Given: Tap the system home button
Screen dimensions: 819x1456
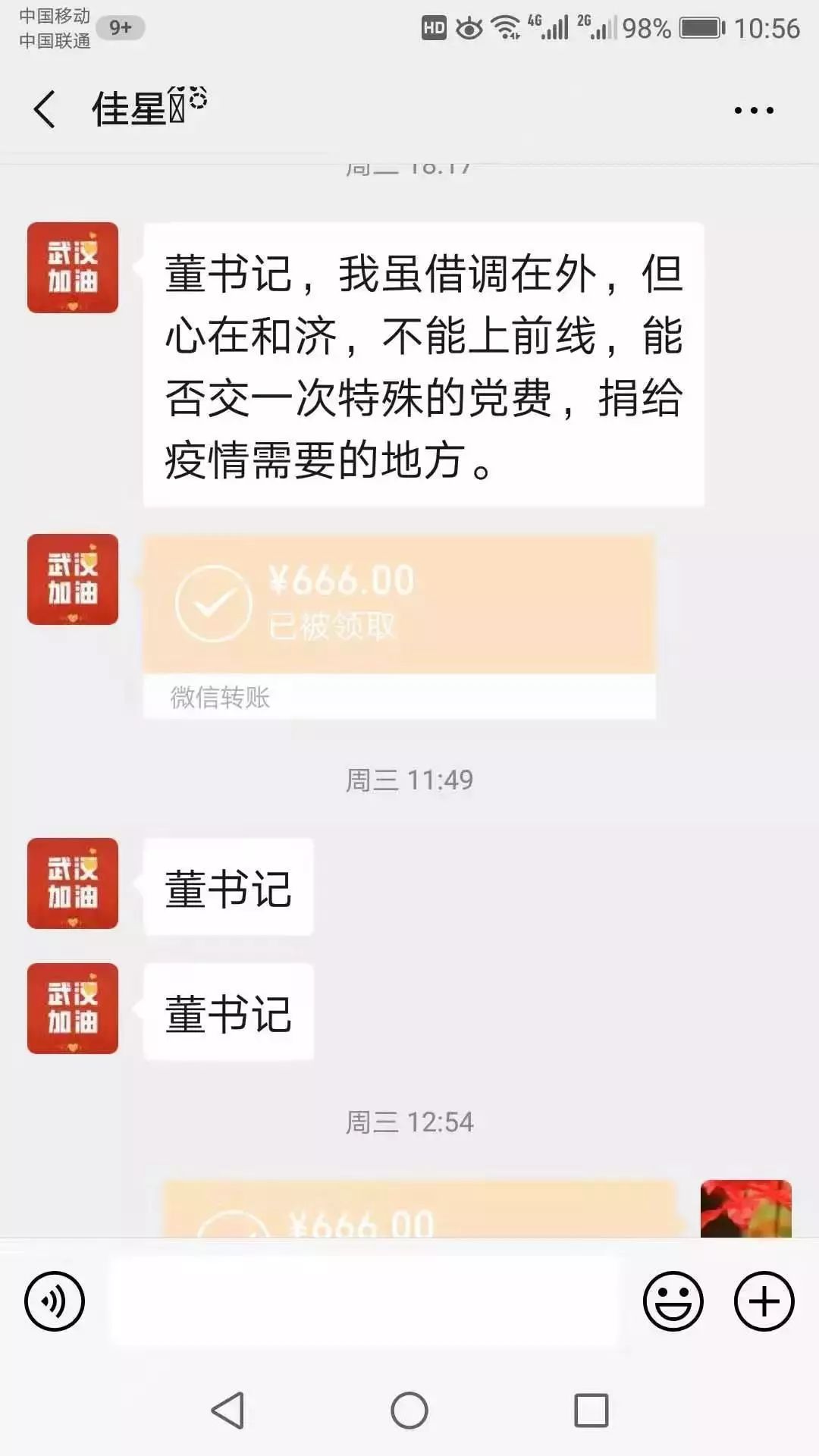Looking at the screenshot, I should 409,1410.
